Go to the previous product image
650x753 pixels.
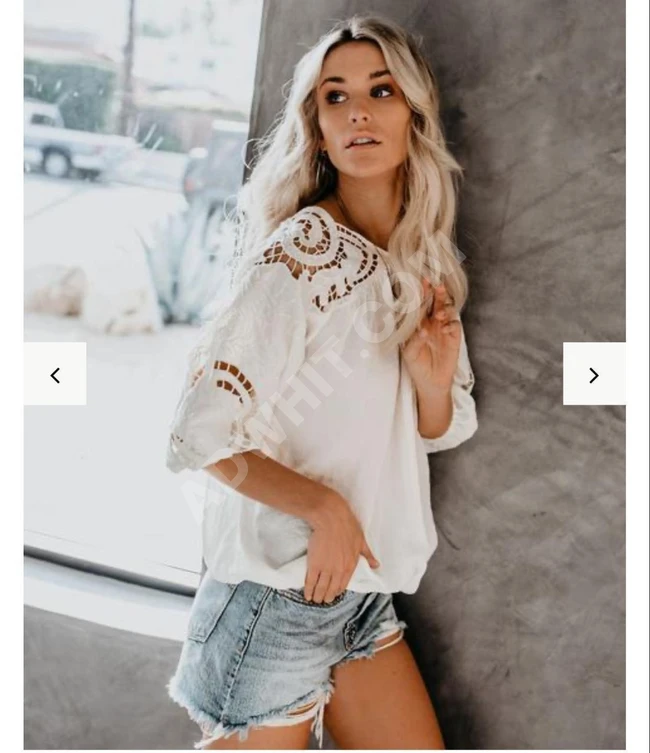[55, 374]
